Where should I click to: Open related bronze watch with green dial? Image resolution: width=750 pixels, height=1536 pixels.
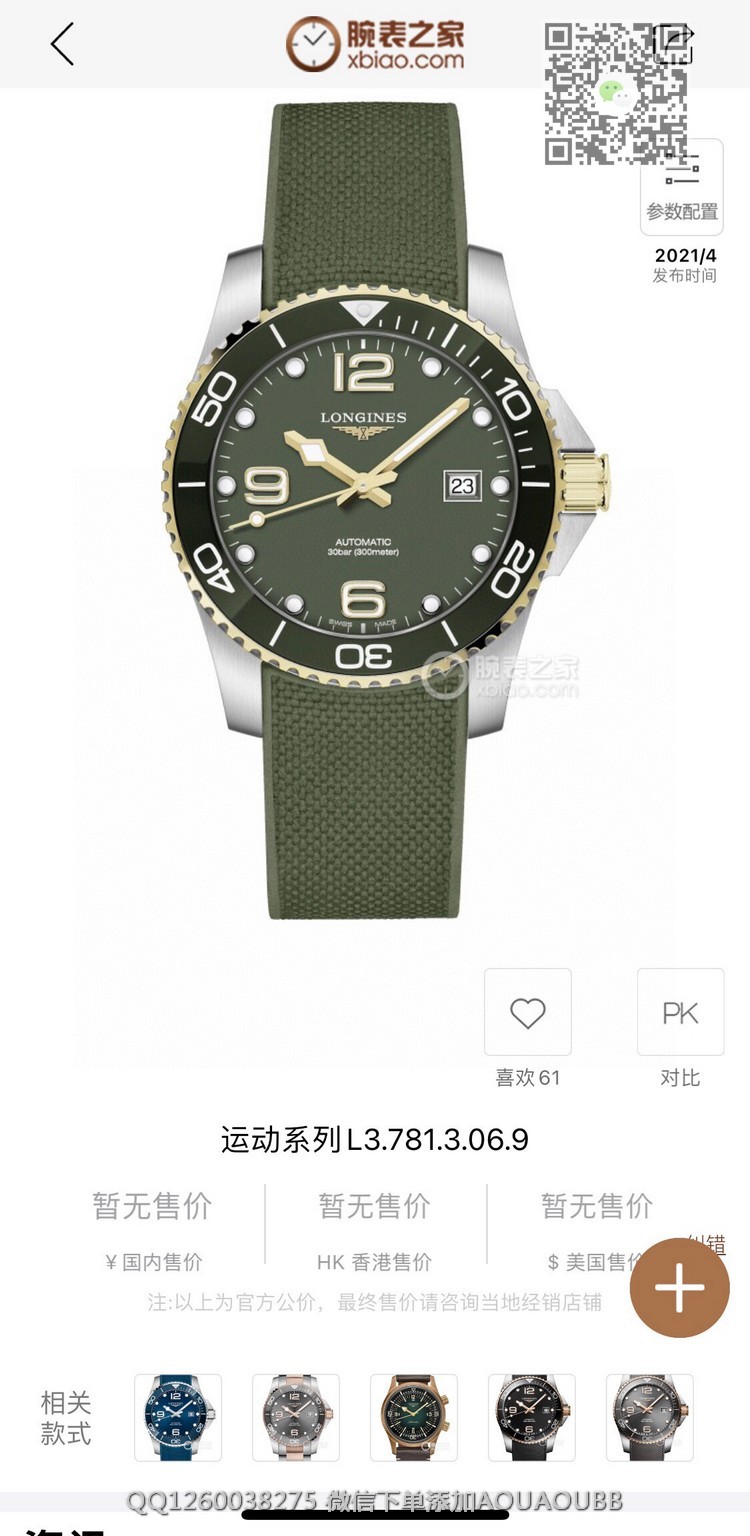coord(414,1417)
